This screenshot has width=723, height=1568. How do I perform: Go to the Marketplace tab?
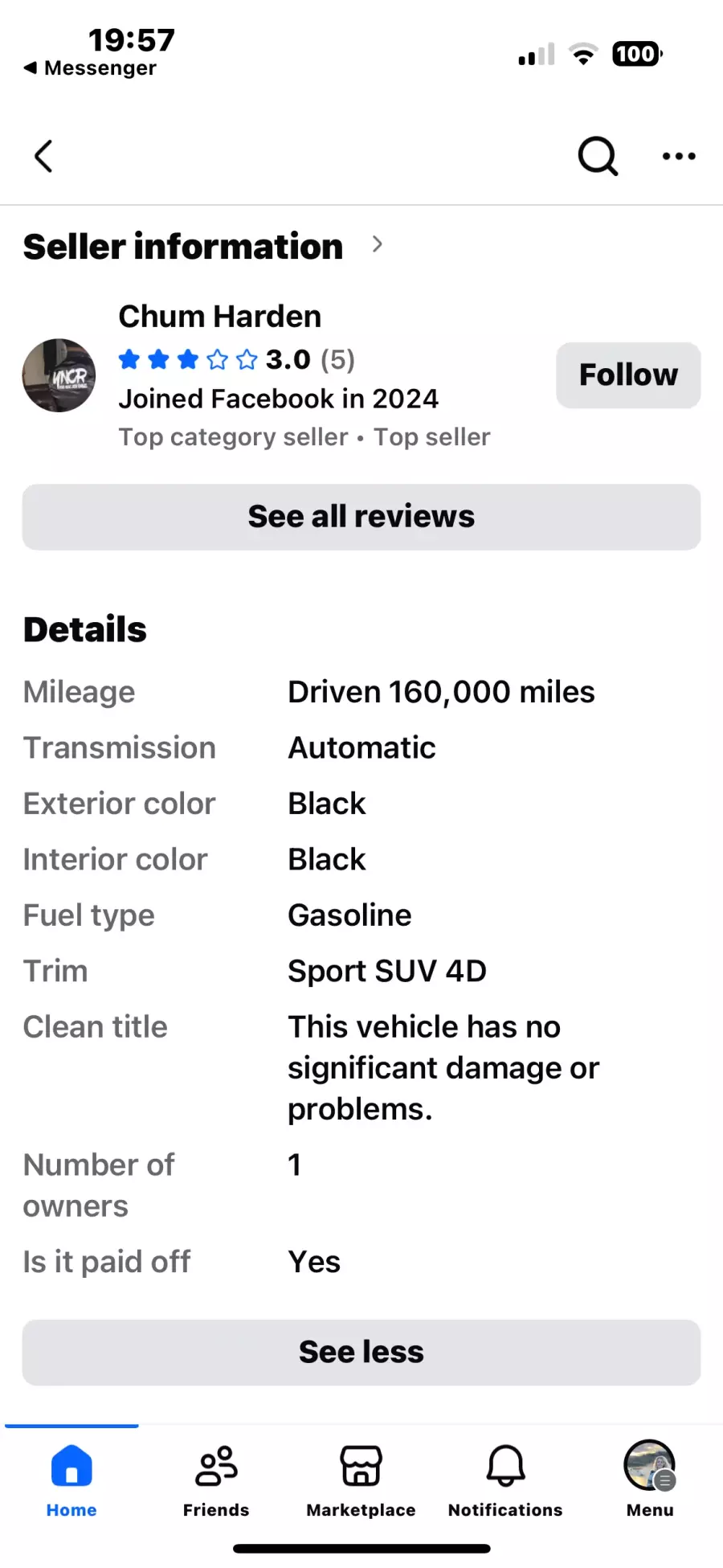(361, 1480)
